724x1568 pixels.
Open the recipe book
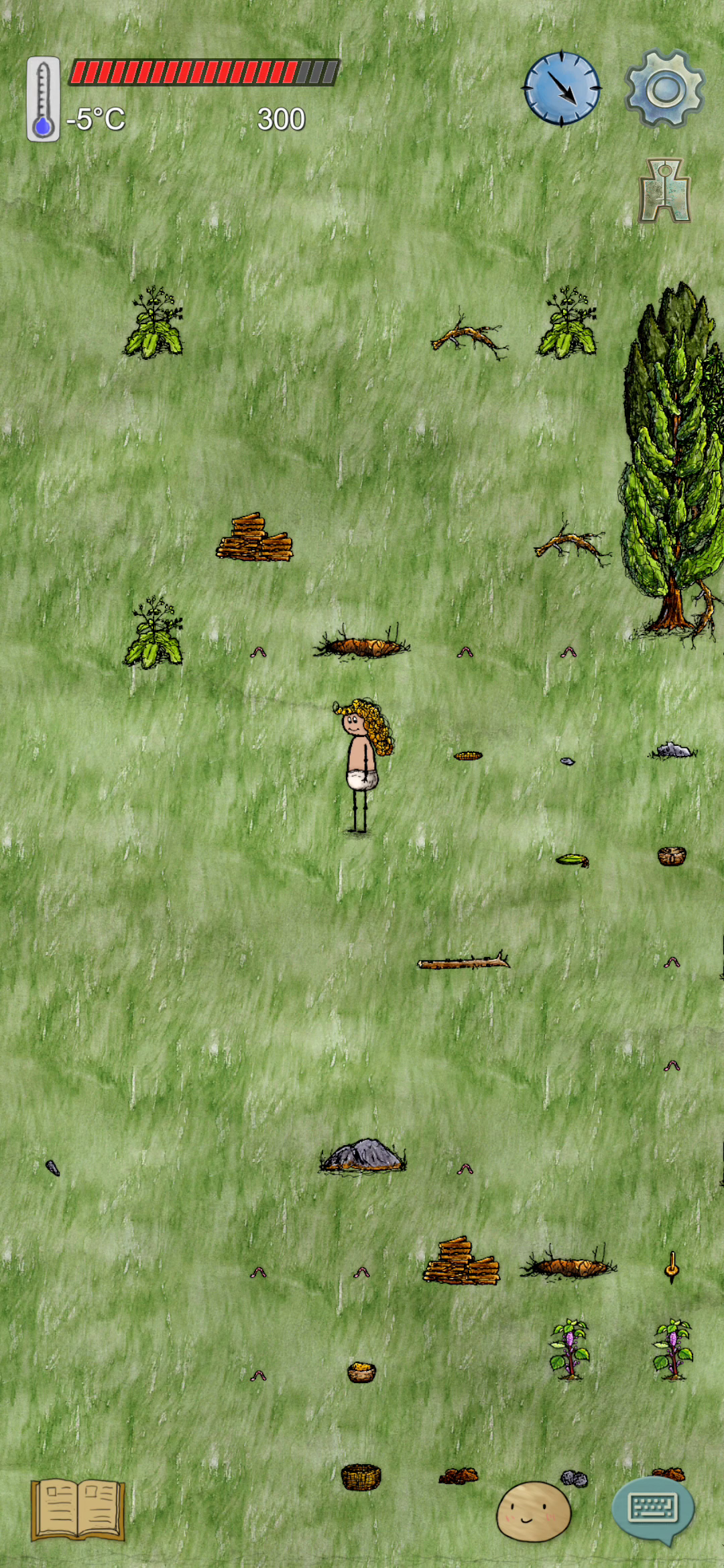(x=78, y=1510)
